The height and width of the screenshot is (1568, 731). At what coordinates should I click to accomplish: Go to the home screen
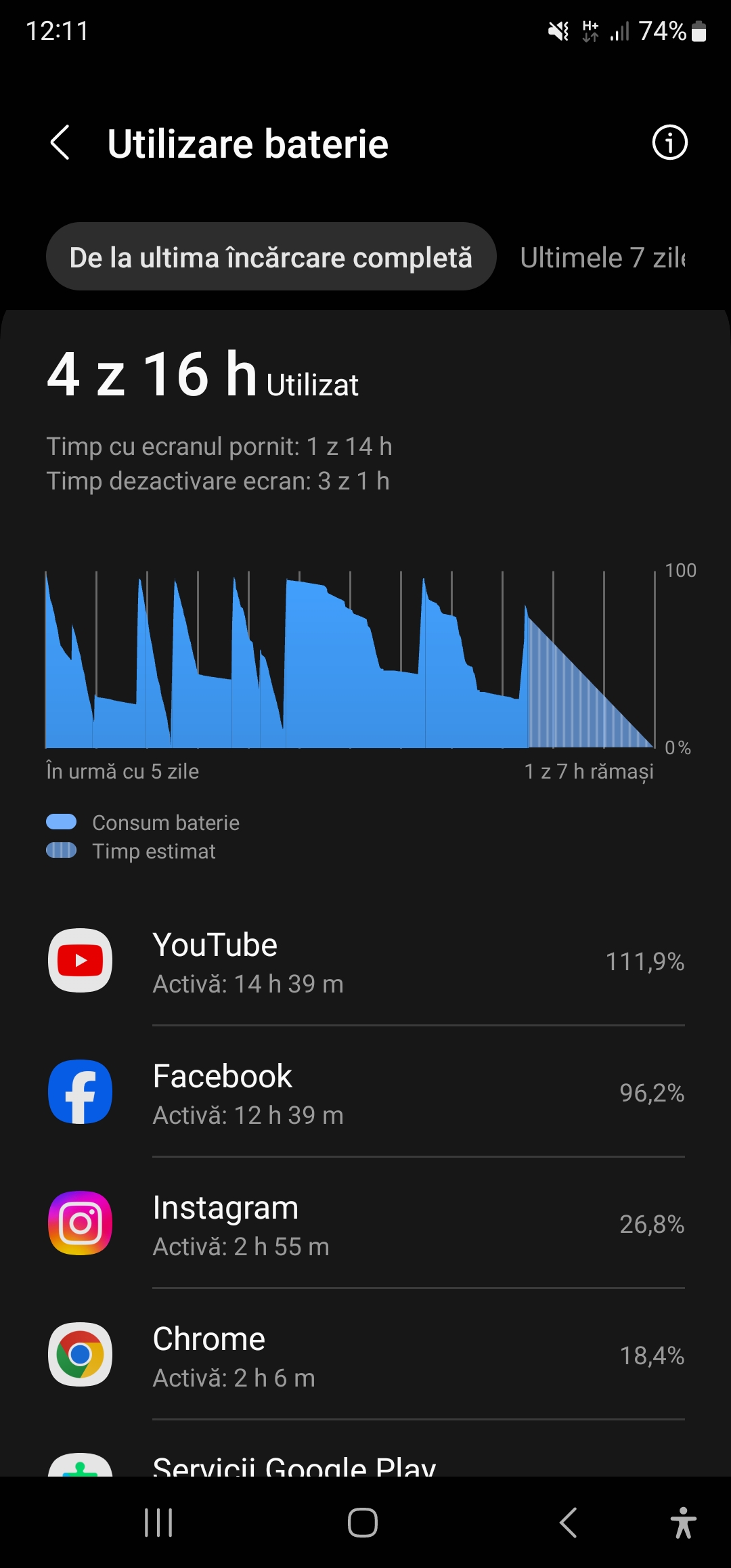pyautogui.click(x=363, y=1523)
